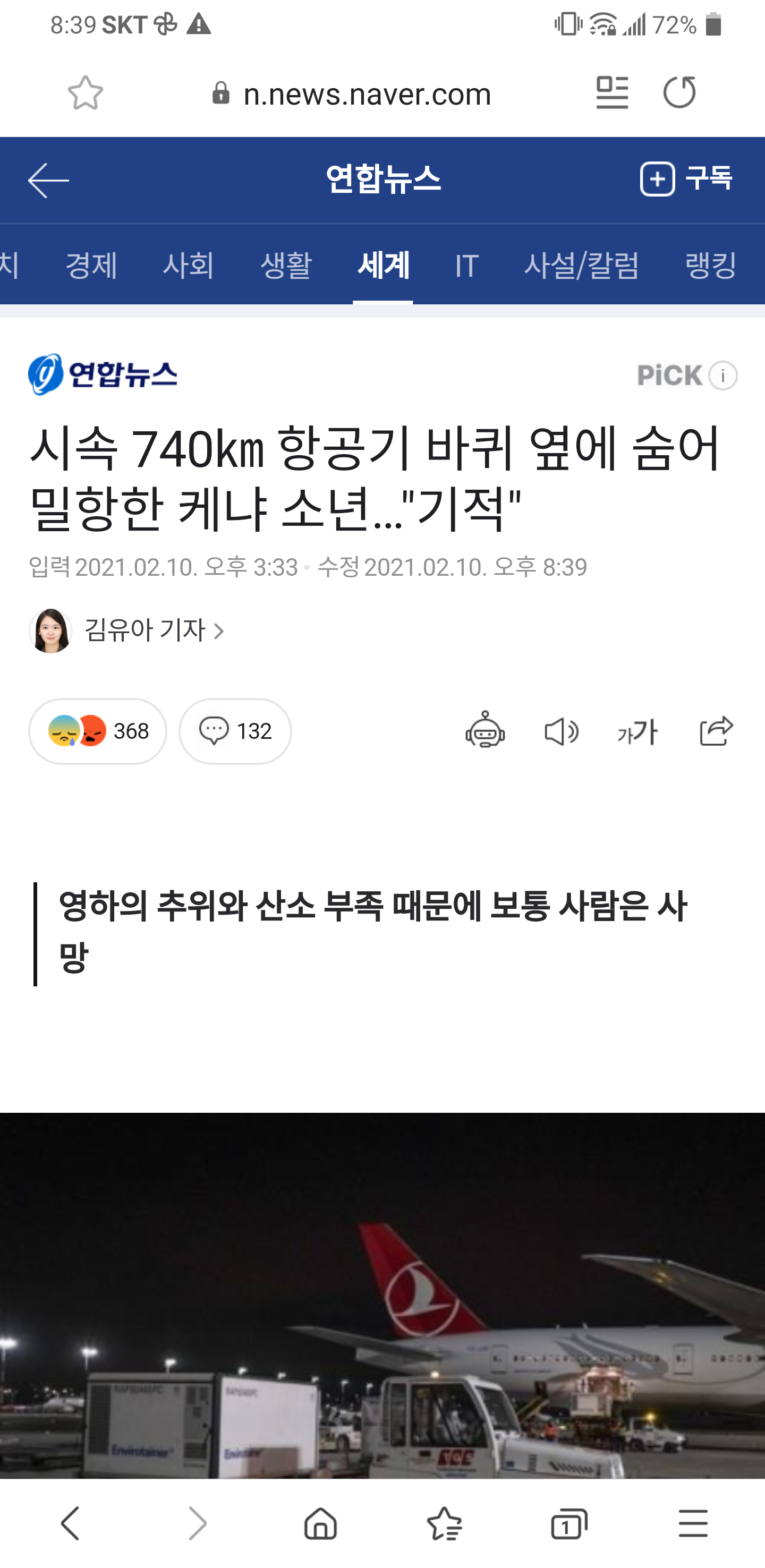The height and width of the screenshot is (1568, 765).
Task: Reload the page
Action: coord(679,92)
